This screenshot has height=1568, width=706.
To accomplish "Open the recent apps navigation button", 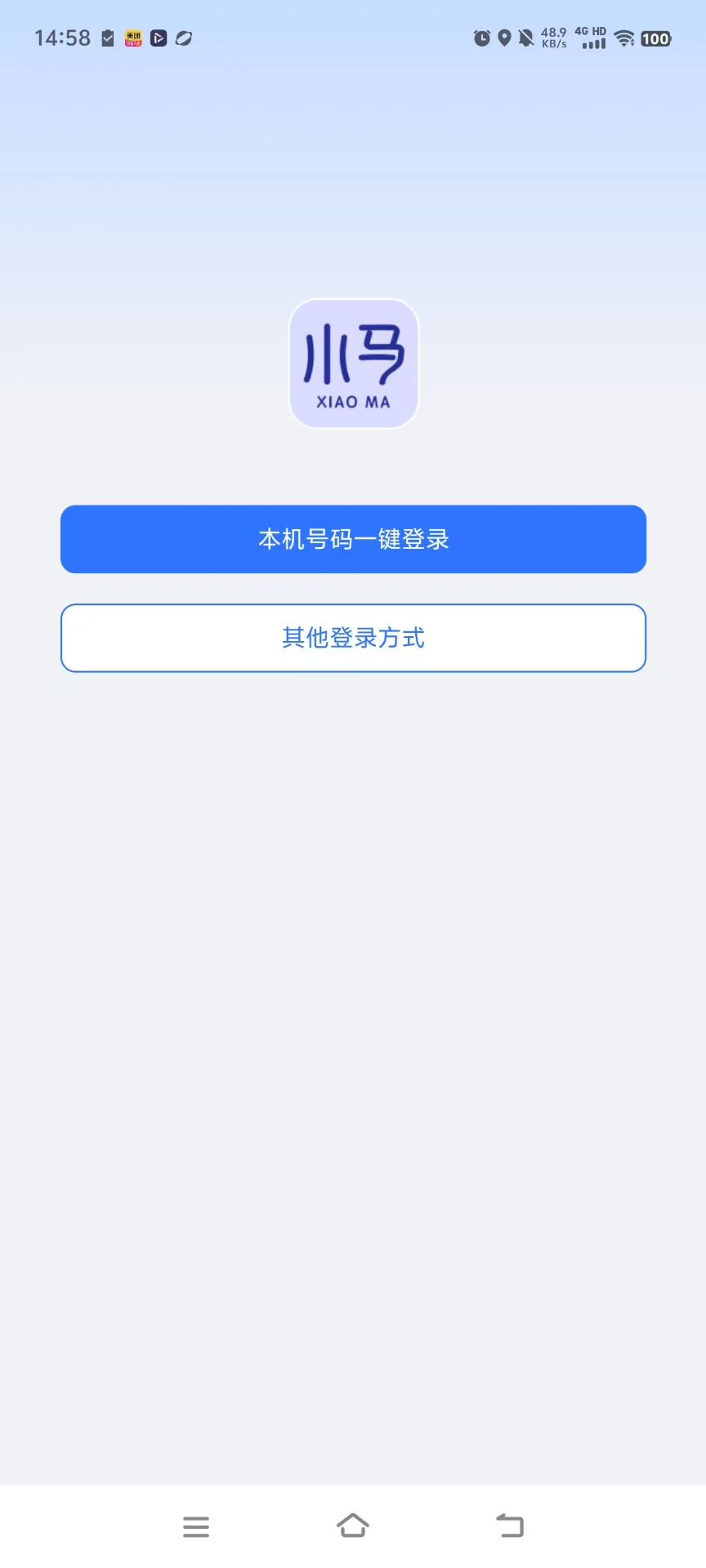I will [x=196, y=1526].
